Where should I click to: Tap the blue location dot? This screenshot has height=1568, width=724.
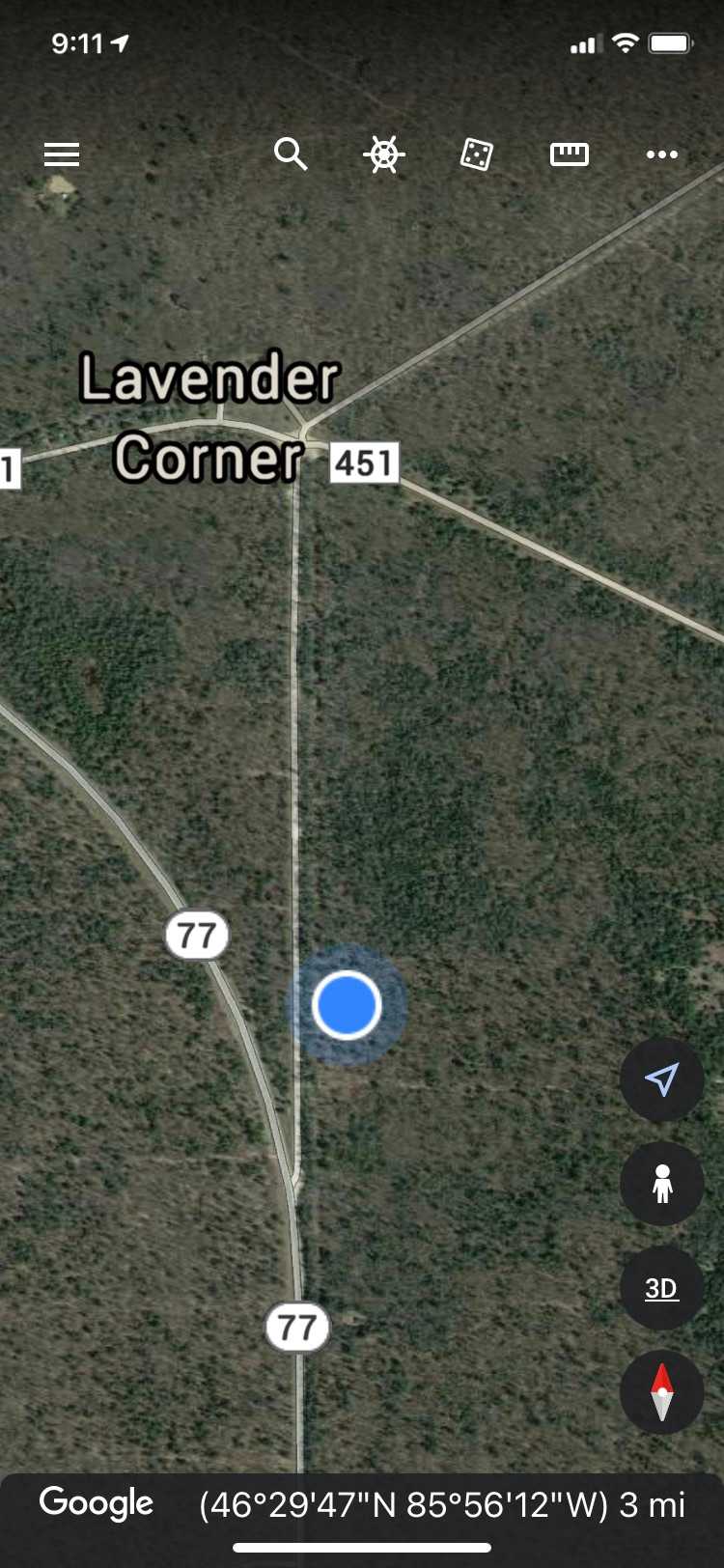click(346, 1004)
